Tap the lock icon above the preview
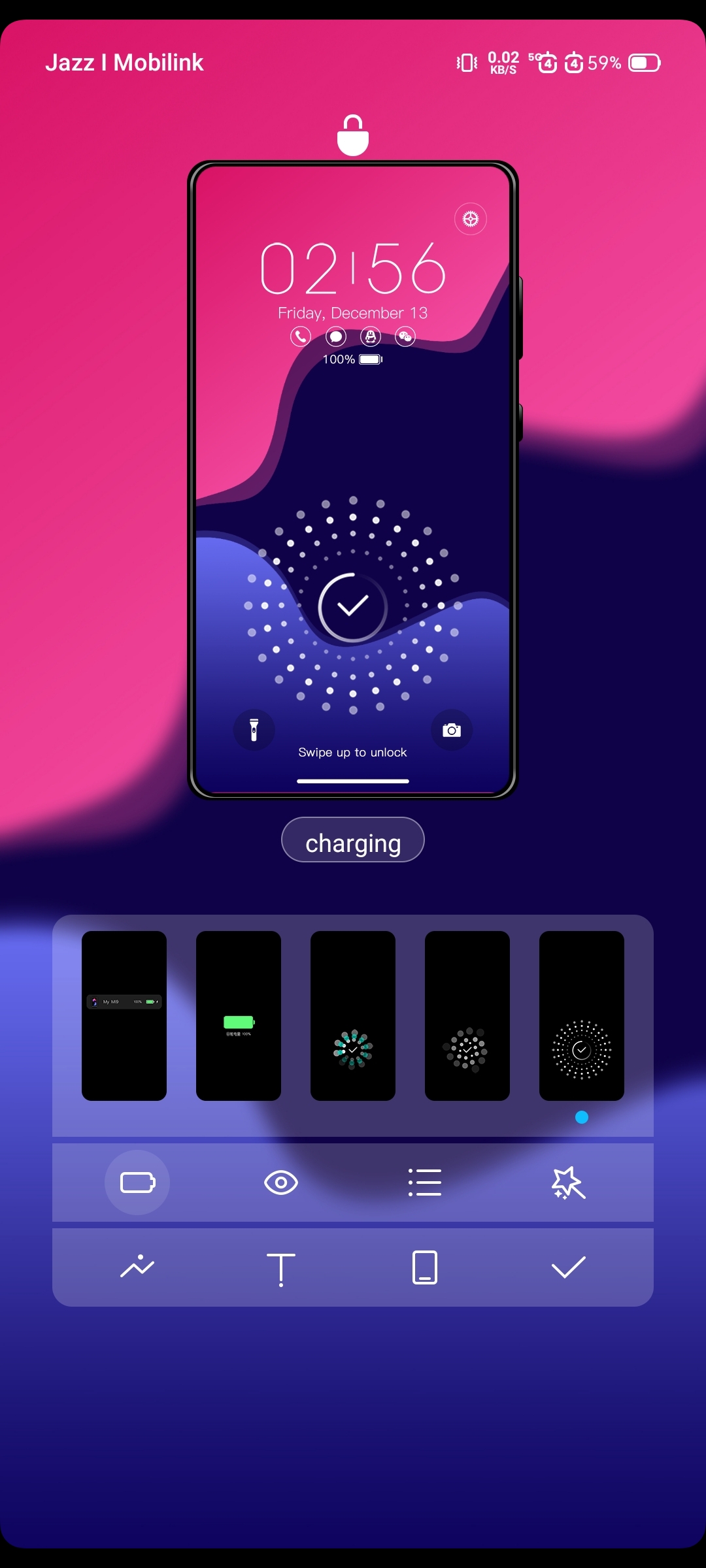Viewport: 706px width, 1568px height. pos(353,135)
